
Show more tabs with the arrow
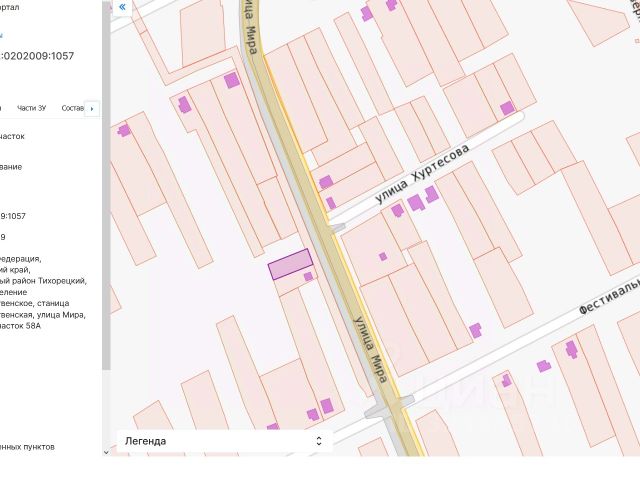92,108
